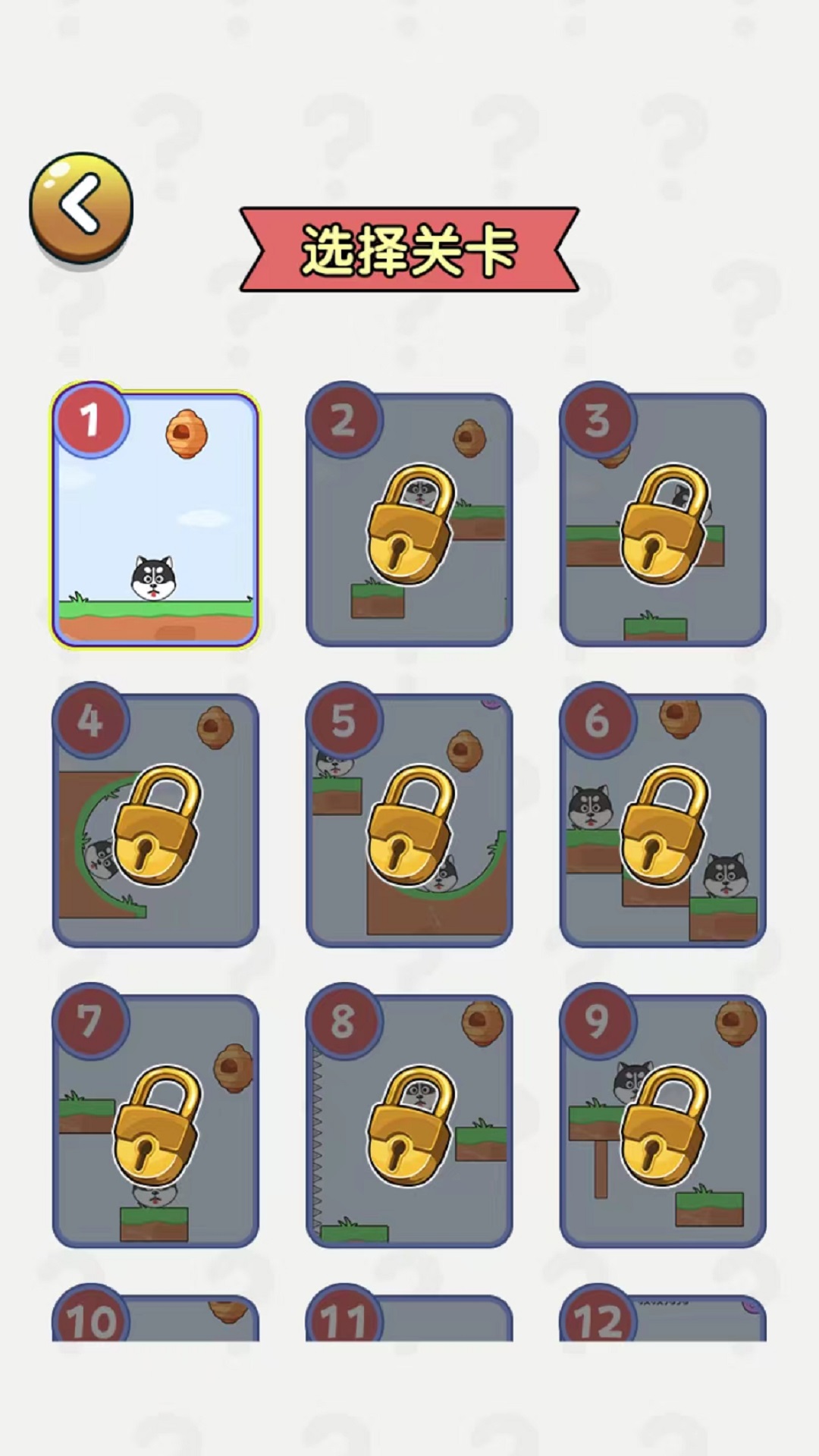
Task: Select locked level 7 card
Action: 155,1116
